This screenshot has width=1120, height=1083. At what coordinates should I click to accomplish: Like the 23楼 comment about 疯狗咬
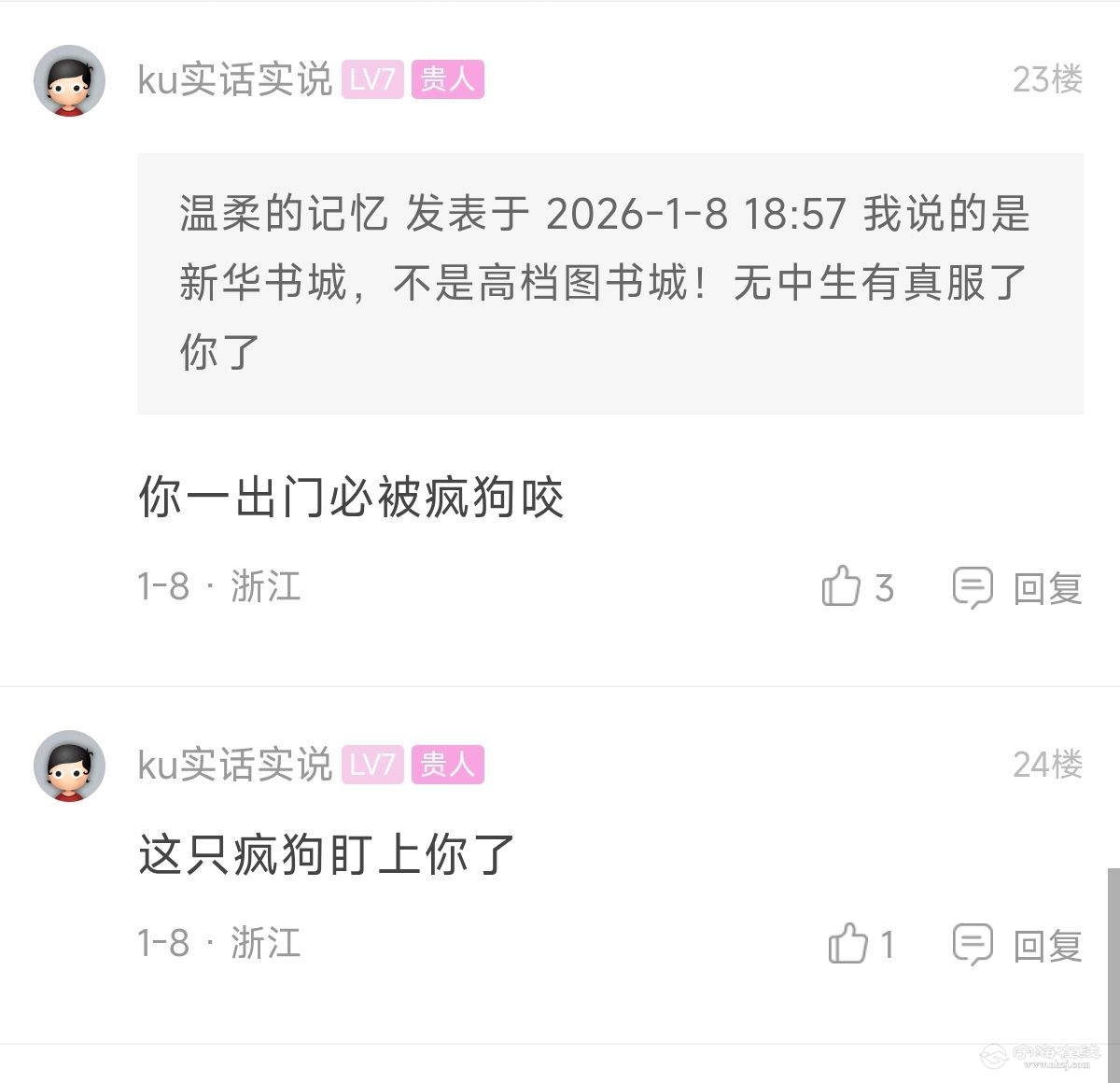click(x=841, y=587)
